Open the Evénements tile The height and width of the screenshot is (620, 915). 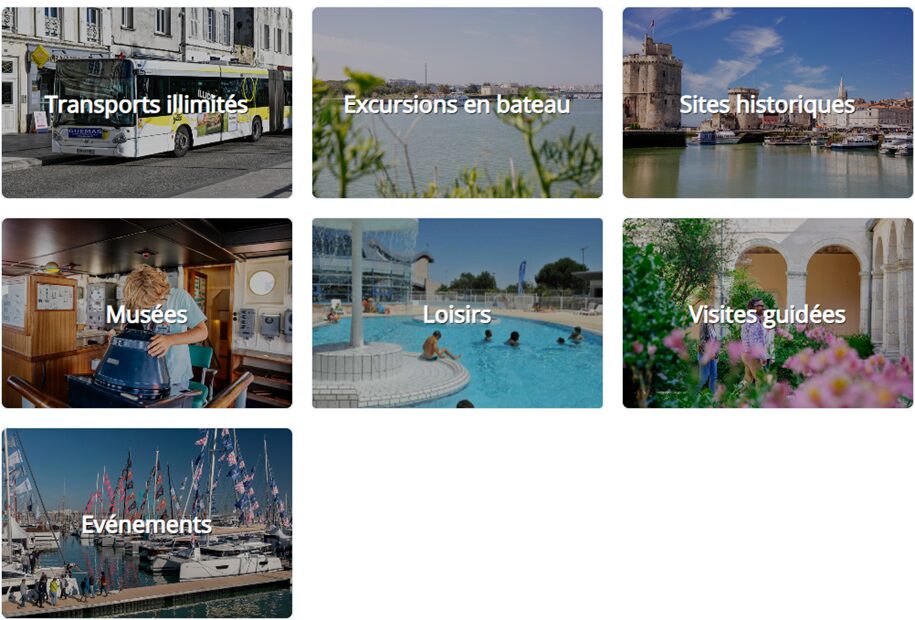pyautogui.click(x=147, y=524)
